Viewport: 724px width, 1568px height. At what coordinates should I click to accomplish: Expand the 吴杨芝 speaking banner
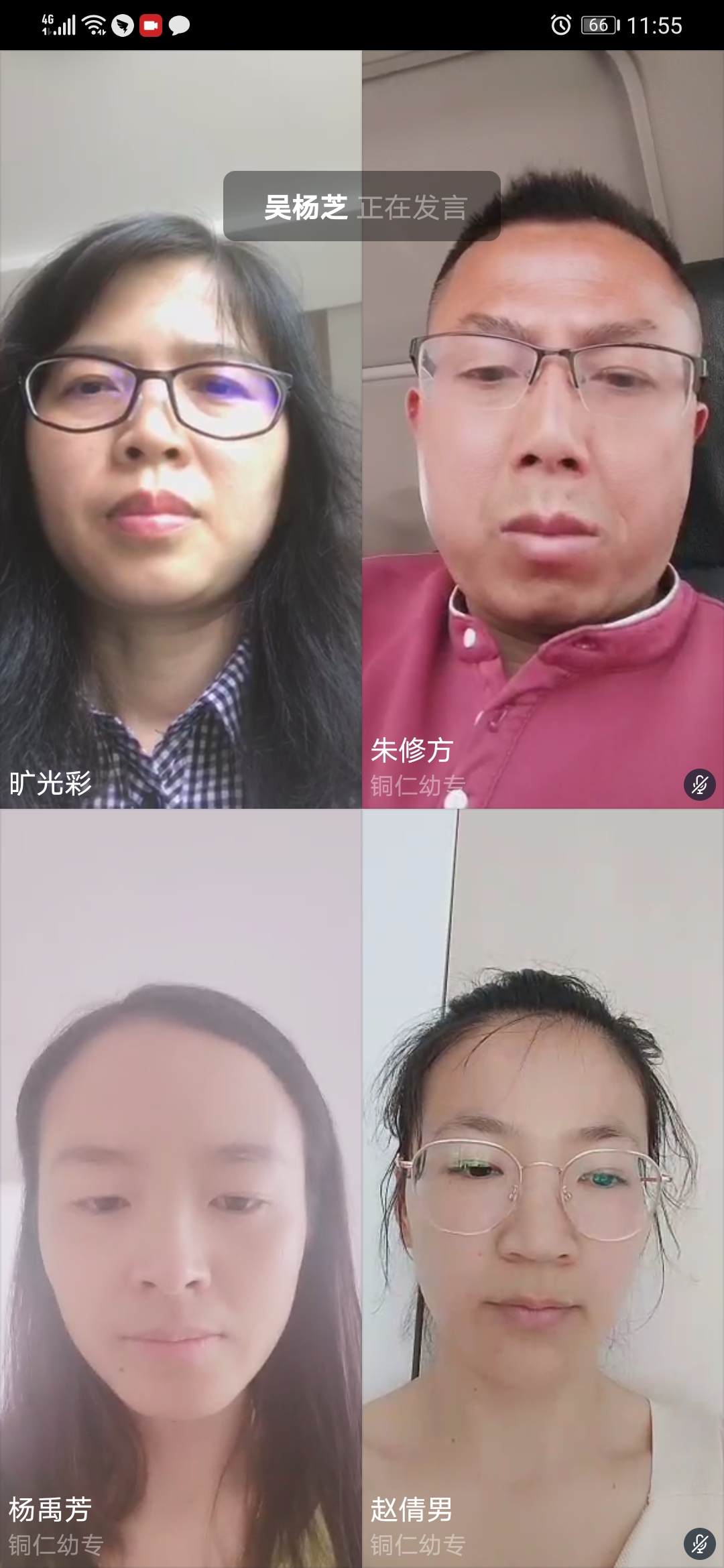(x=362, y=206)
